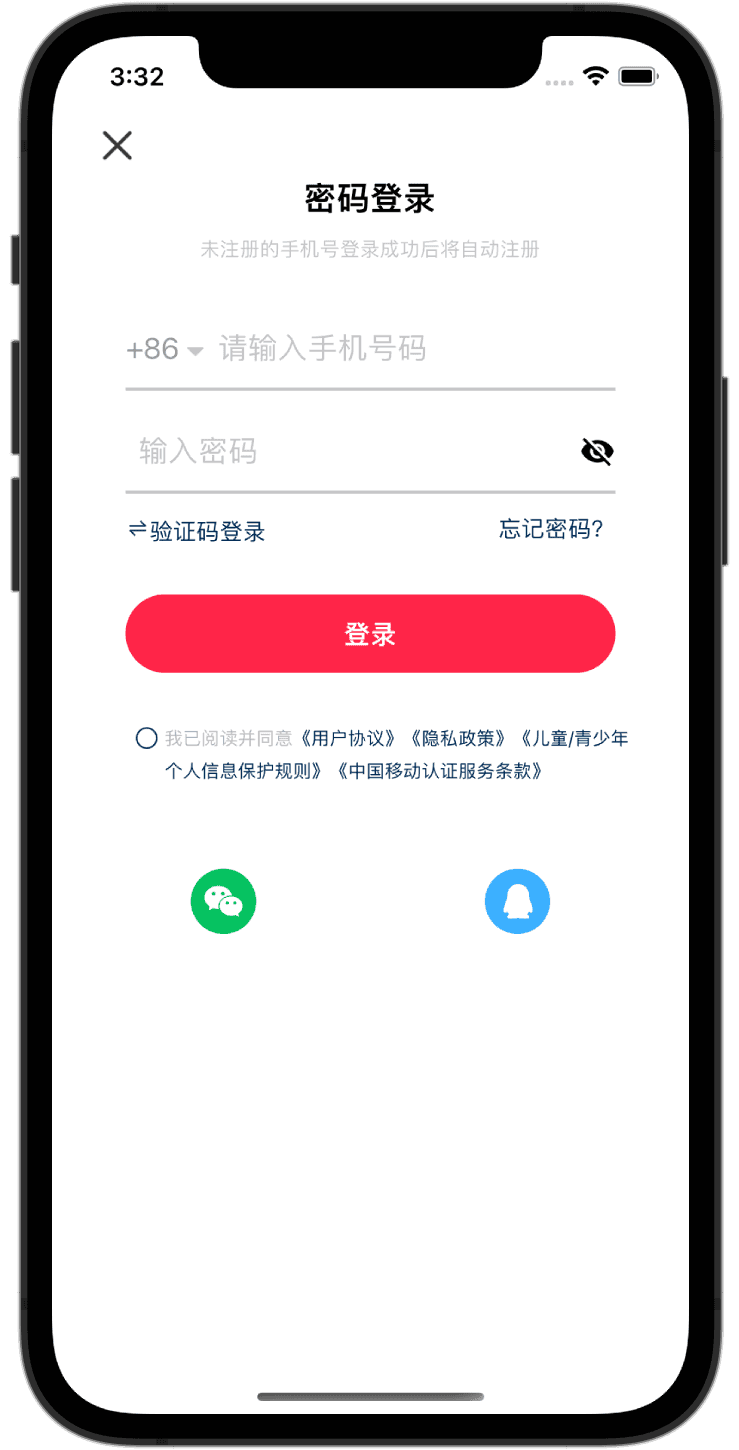Viewport: 739px width, 1450px height.
Task: Close the password login screen
Action: [x=117, y=146]
